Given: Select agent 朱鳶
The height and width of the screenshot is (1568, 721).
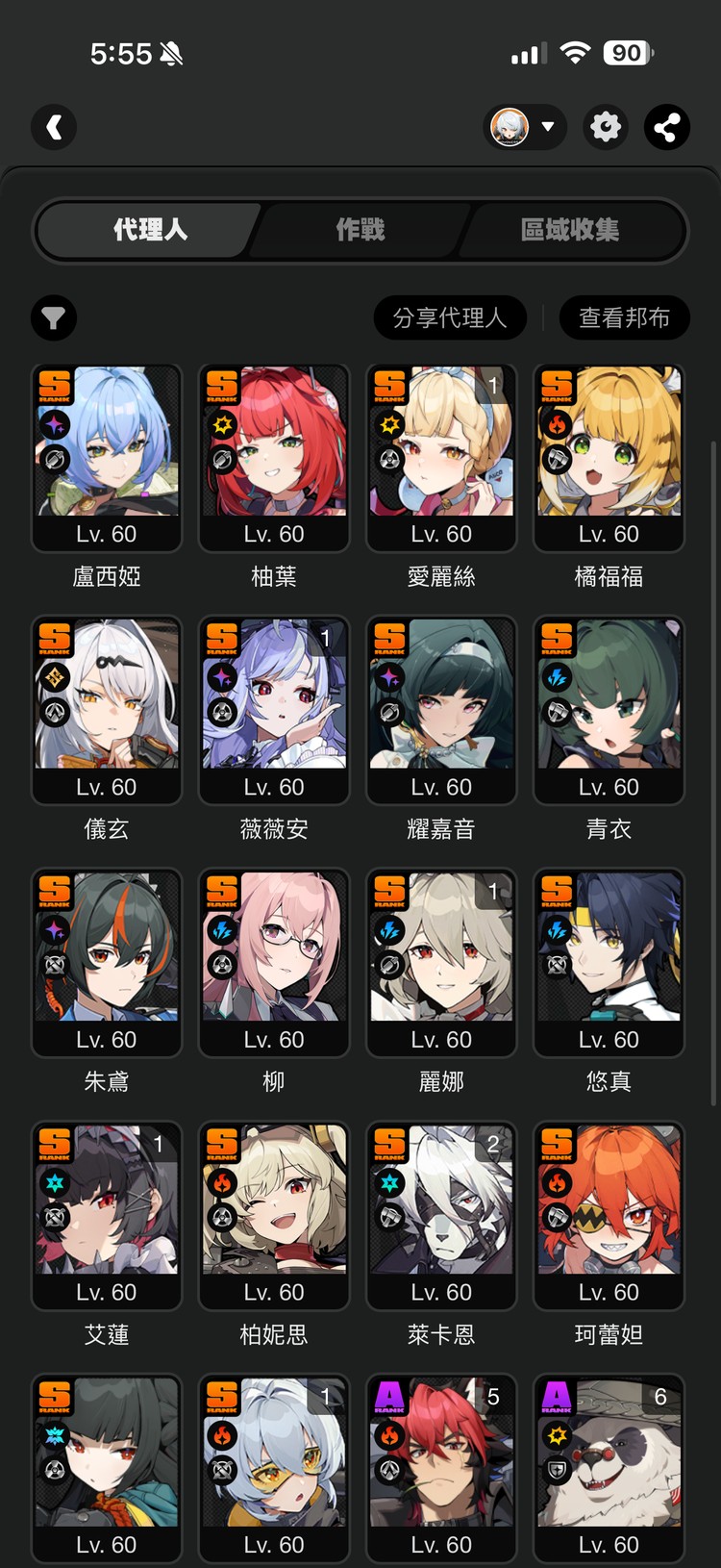Looking at the screenshot, I should tap(107, 963).
